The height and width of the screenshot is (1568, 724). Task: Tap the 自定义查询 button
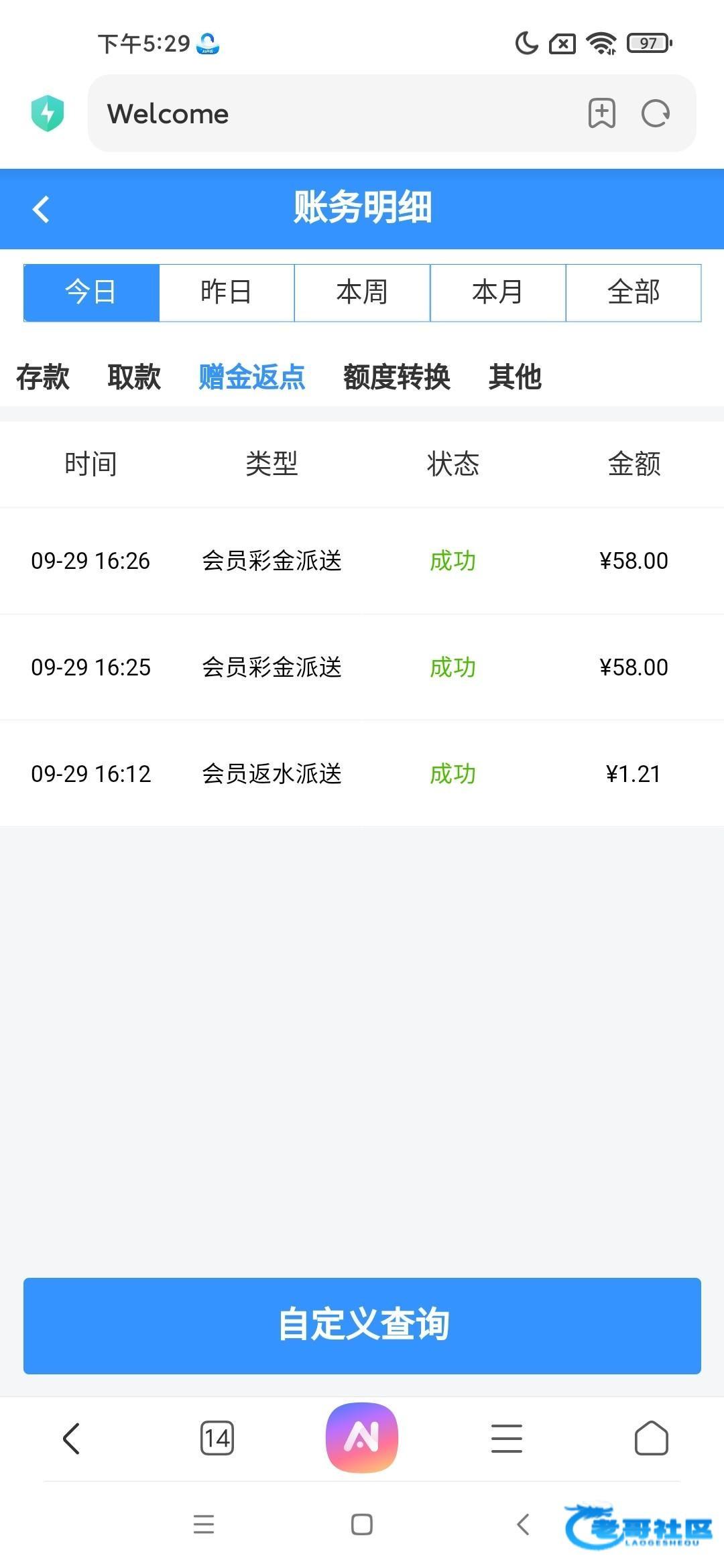click(x=362, y=1325)
